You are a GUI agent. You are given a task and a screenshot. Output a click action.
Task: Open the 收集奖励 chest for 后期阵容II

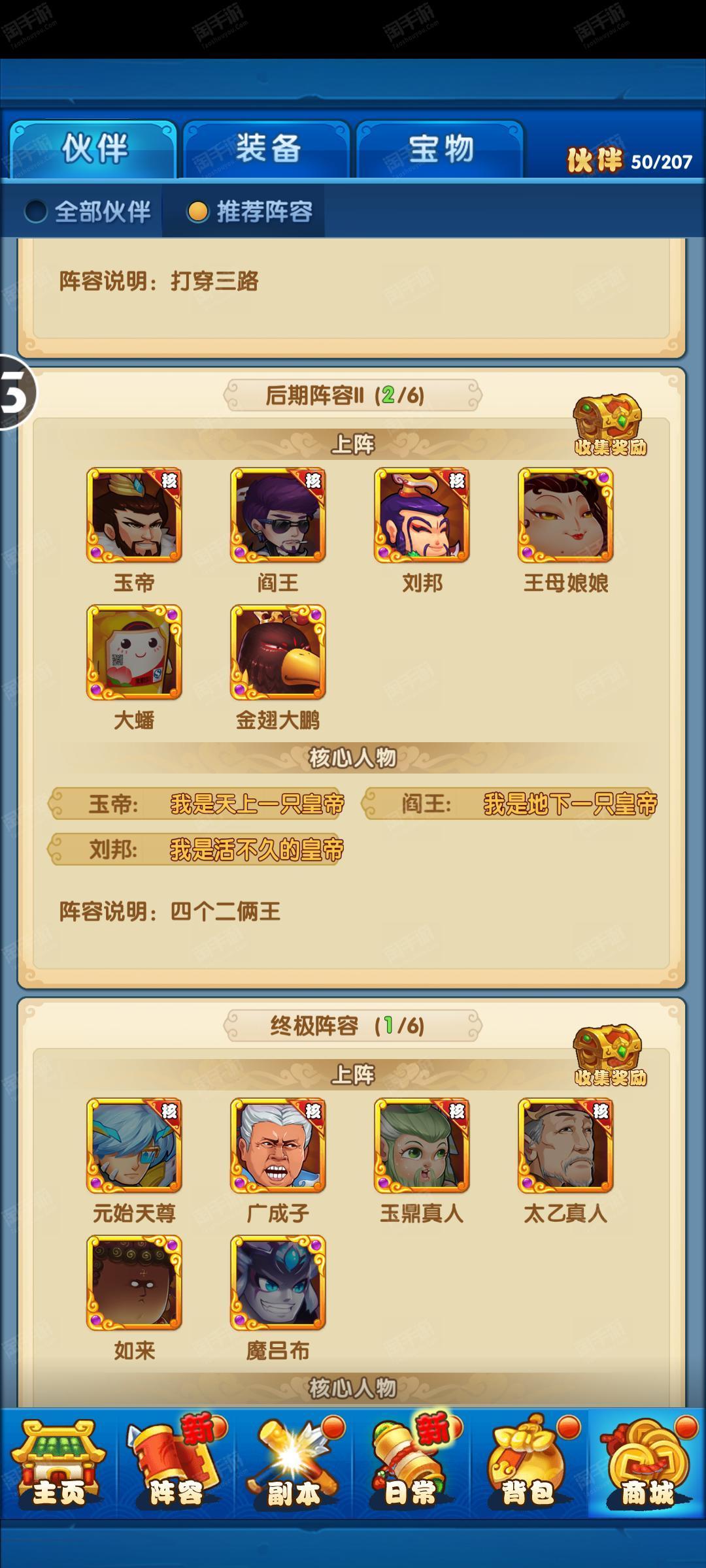coord(609,425)
